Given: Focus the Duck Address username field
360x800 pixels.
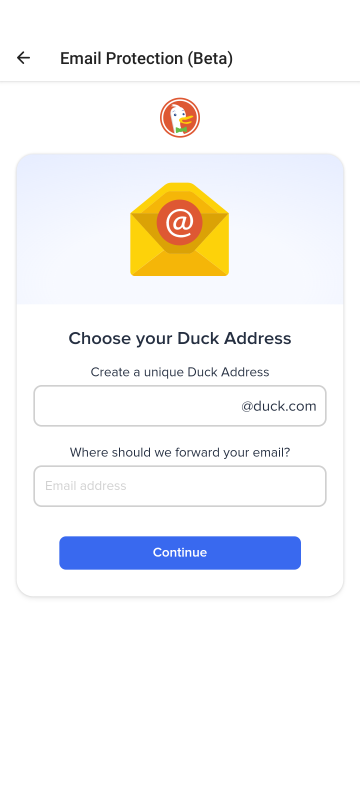Looking at the screenshot, I should pos(179,406).
